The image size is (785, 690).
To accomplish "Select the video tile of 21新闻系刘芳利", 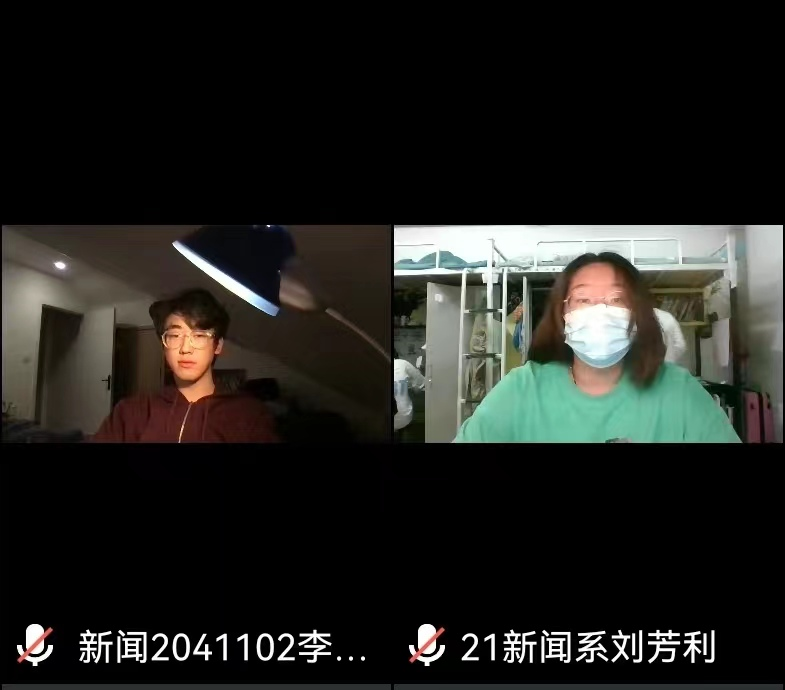I will 588,334.
